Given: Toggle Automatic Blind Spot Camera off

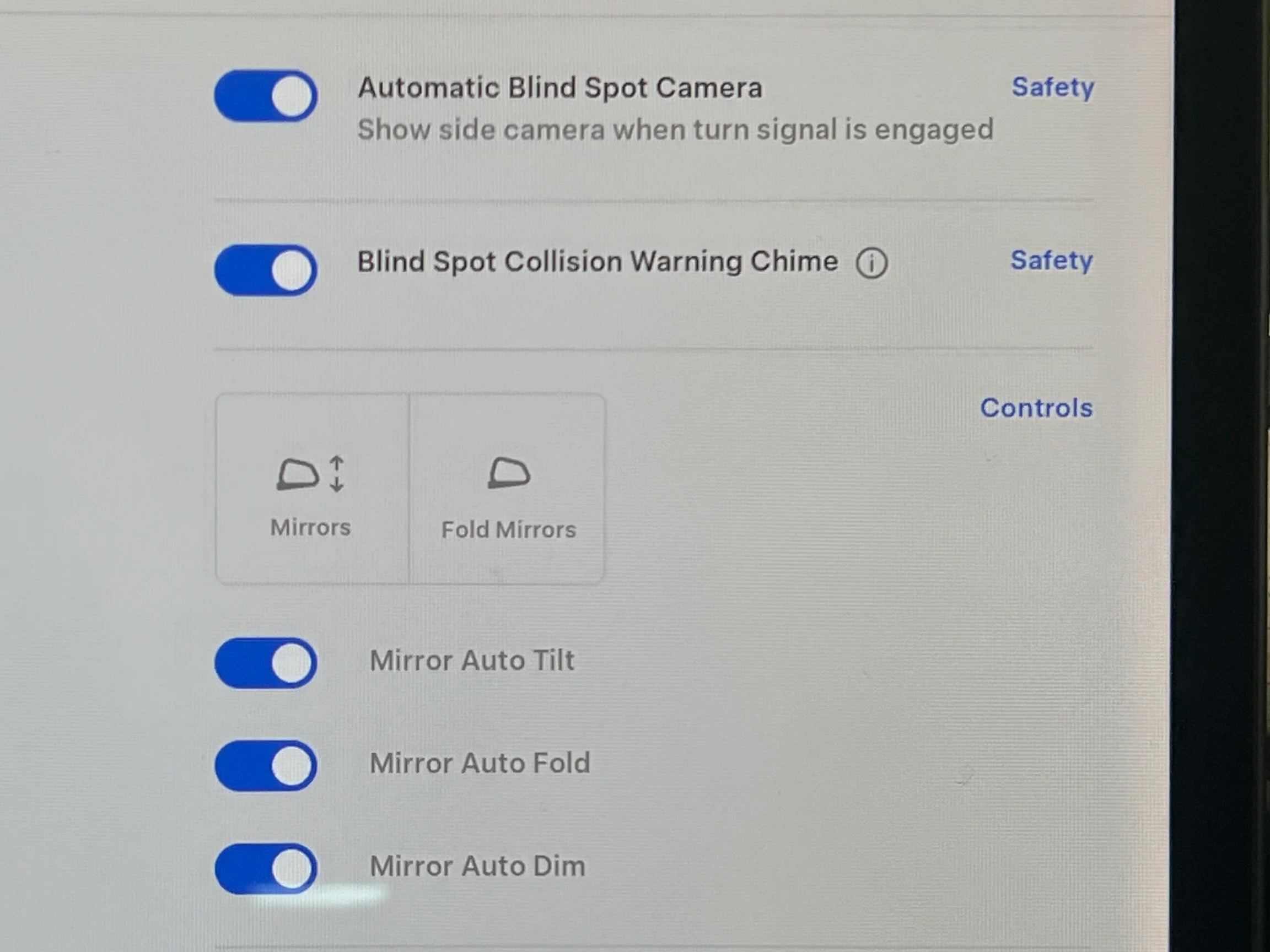Looking at the screenshot, I should pos(265,96).
